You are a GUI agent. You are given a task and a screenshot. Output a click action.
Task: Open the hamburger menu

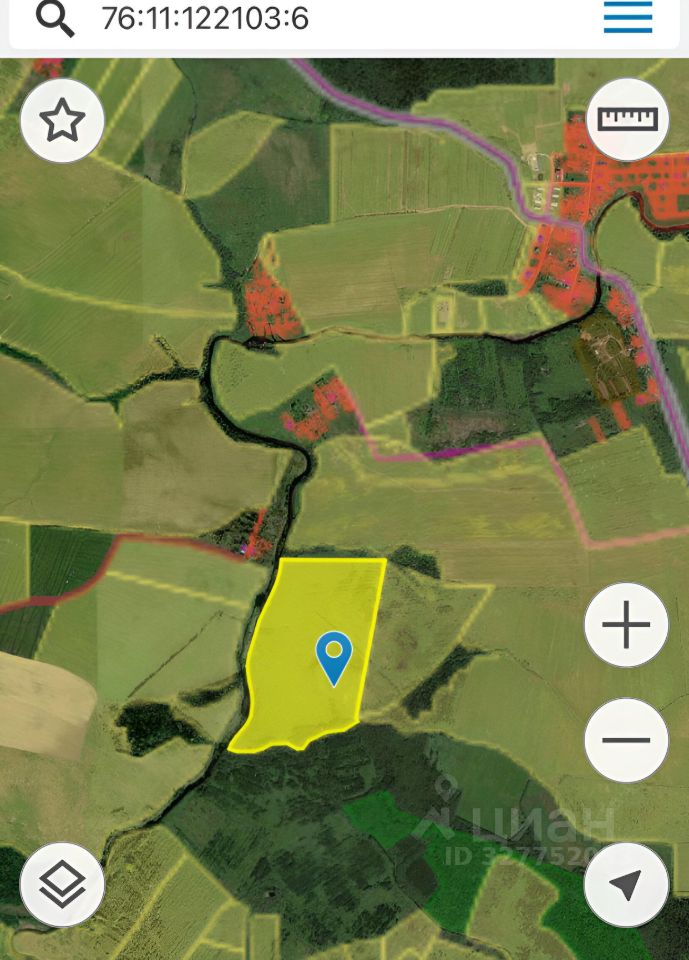point(628,17)
